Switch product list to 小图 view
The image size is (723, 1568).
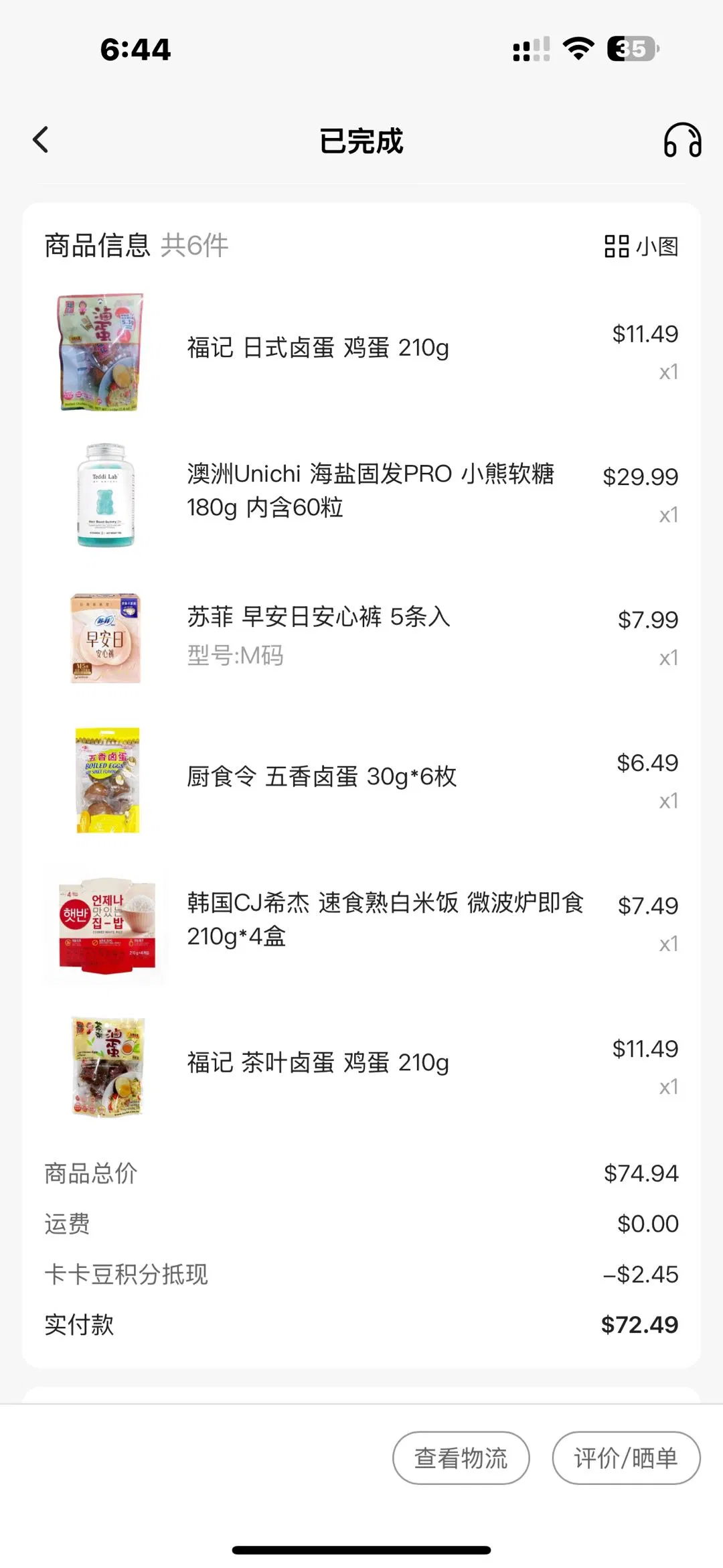point(641,246)
